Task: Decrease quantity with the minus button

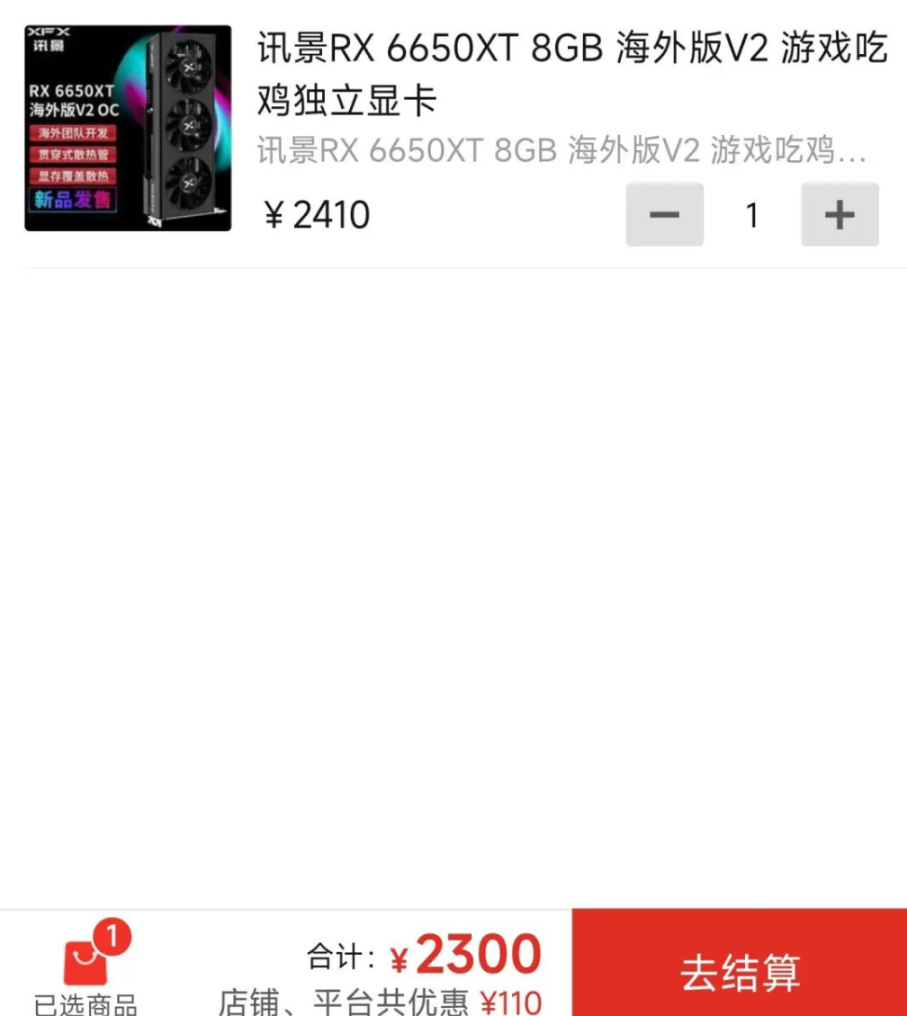Action: coord(665,215)
